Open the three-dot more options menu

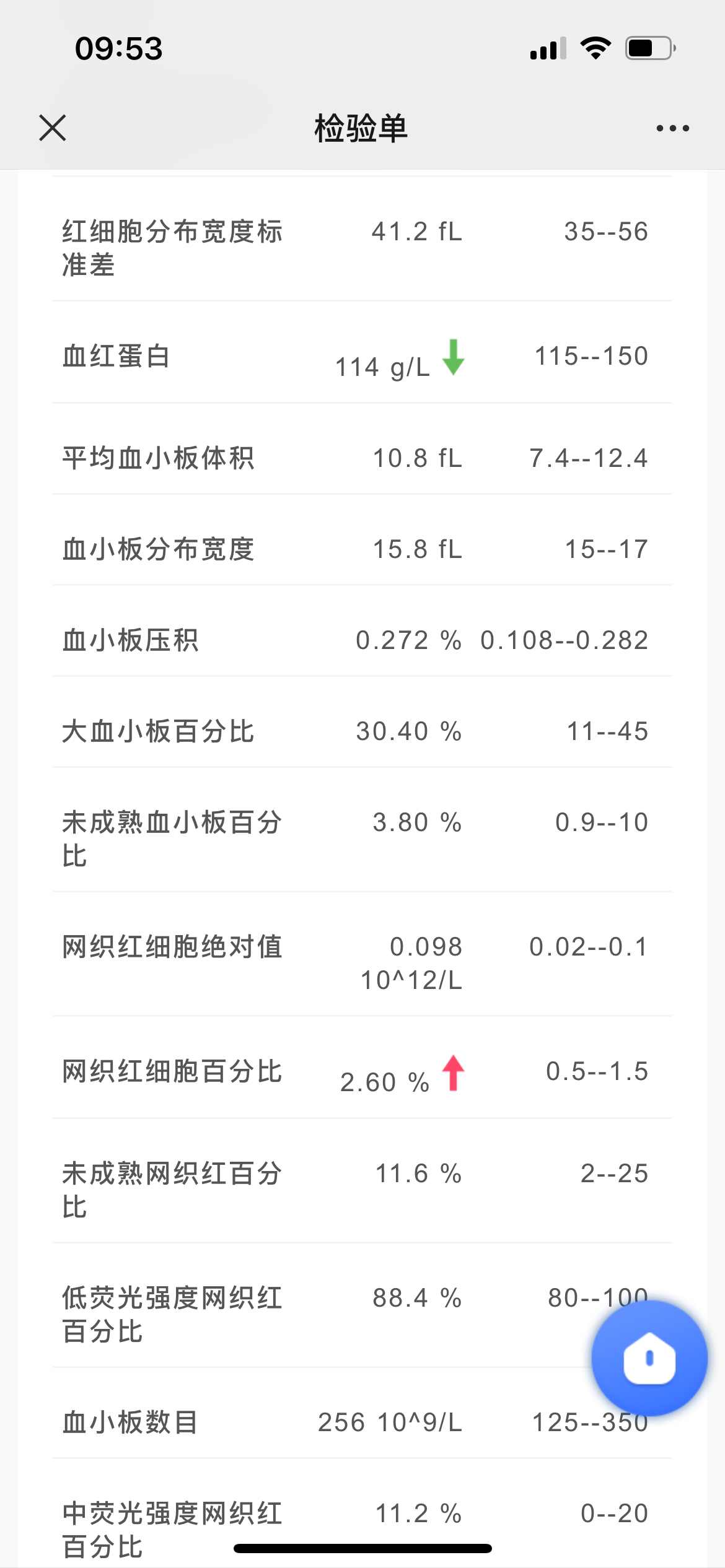click(x=672, y=128)
